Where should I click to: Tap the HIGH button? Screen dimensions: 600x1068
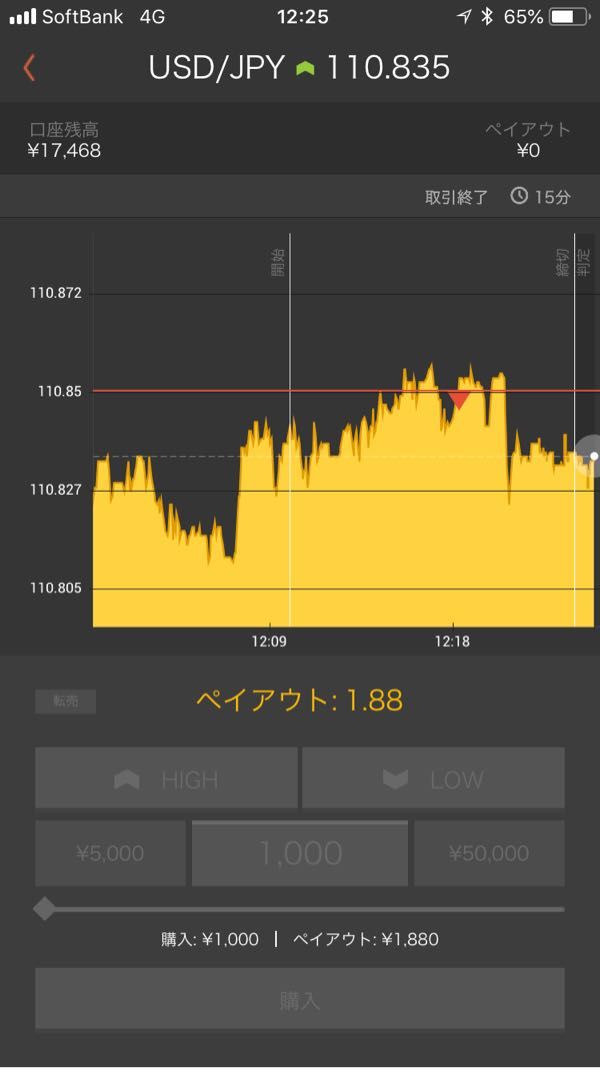click(x=166, y=779)
